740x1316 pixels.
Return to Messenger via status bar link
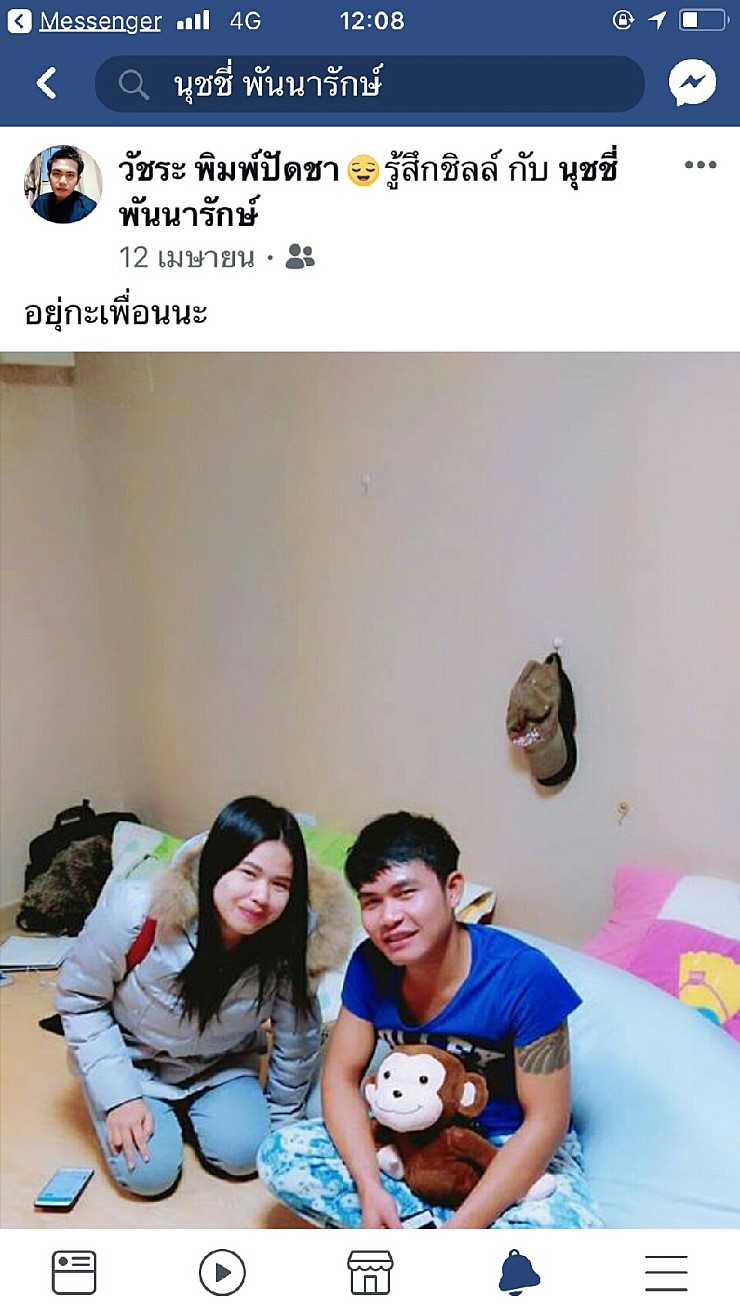(85, 21)
